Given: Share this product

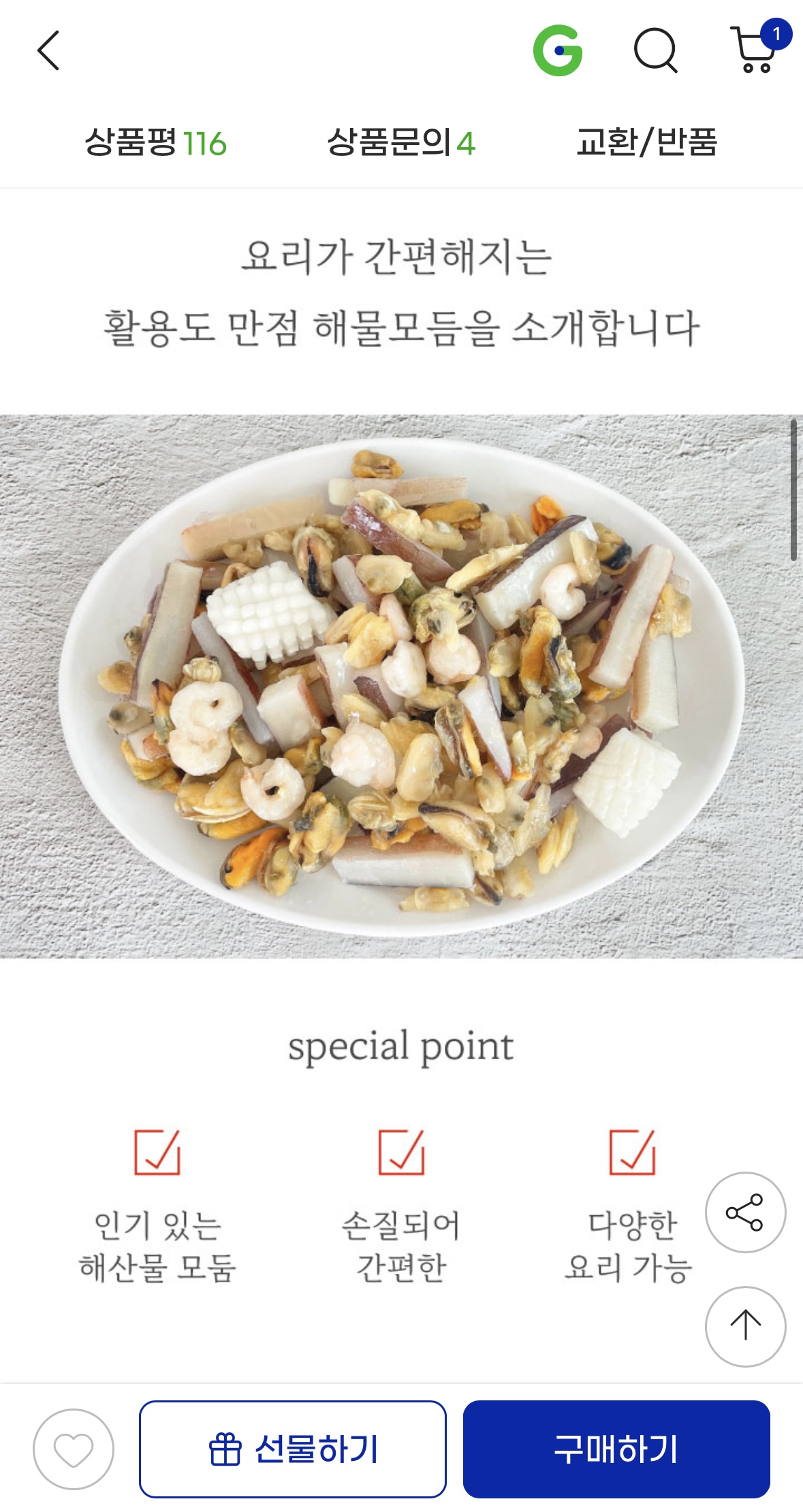Looking at the screenshot, I should (x=745, y=1212).
